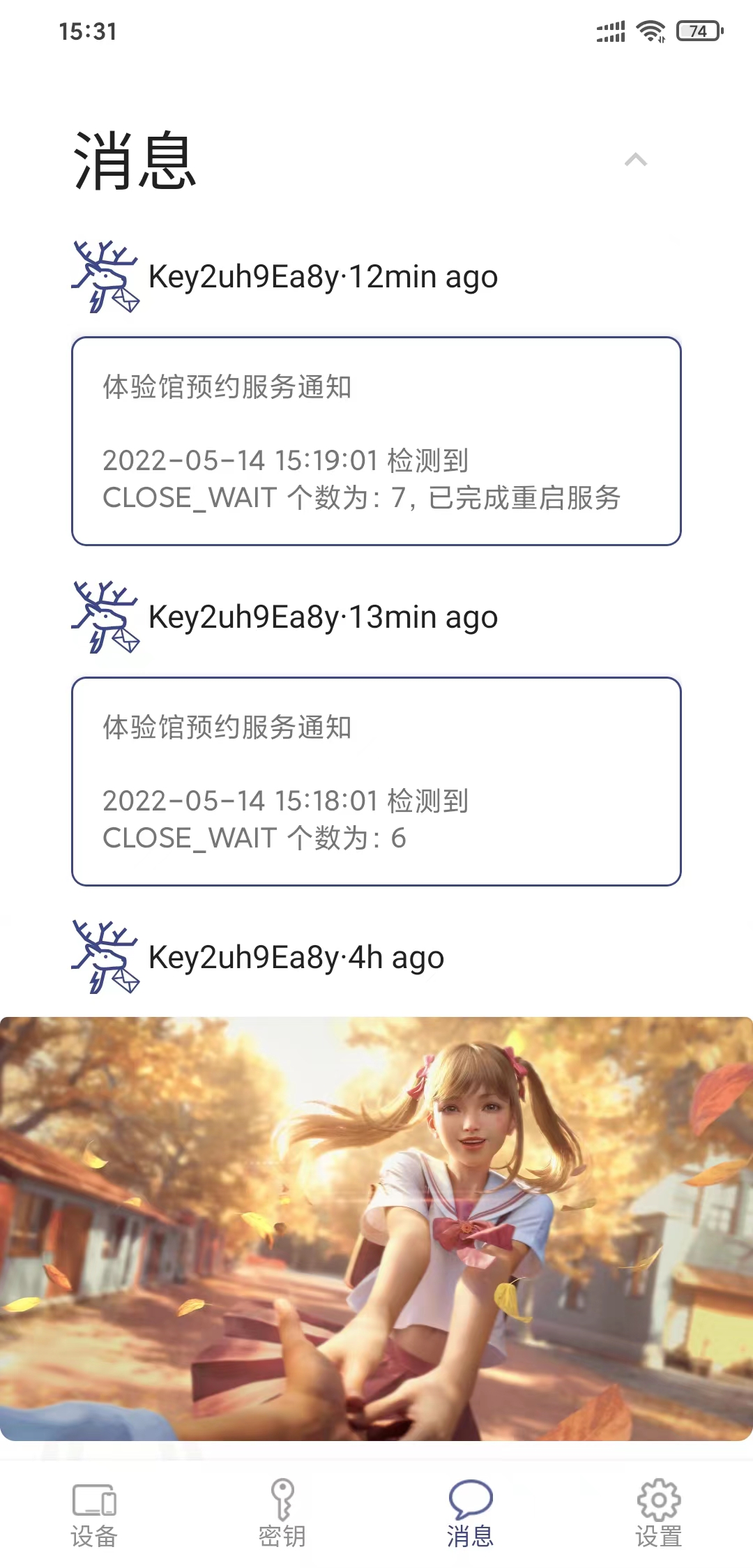Click the deer avatar of the 12min message

[105, 277]
